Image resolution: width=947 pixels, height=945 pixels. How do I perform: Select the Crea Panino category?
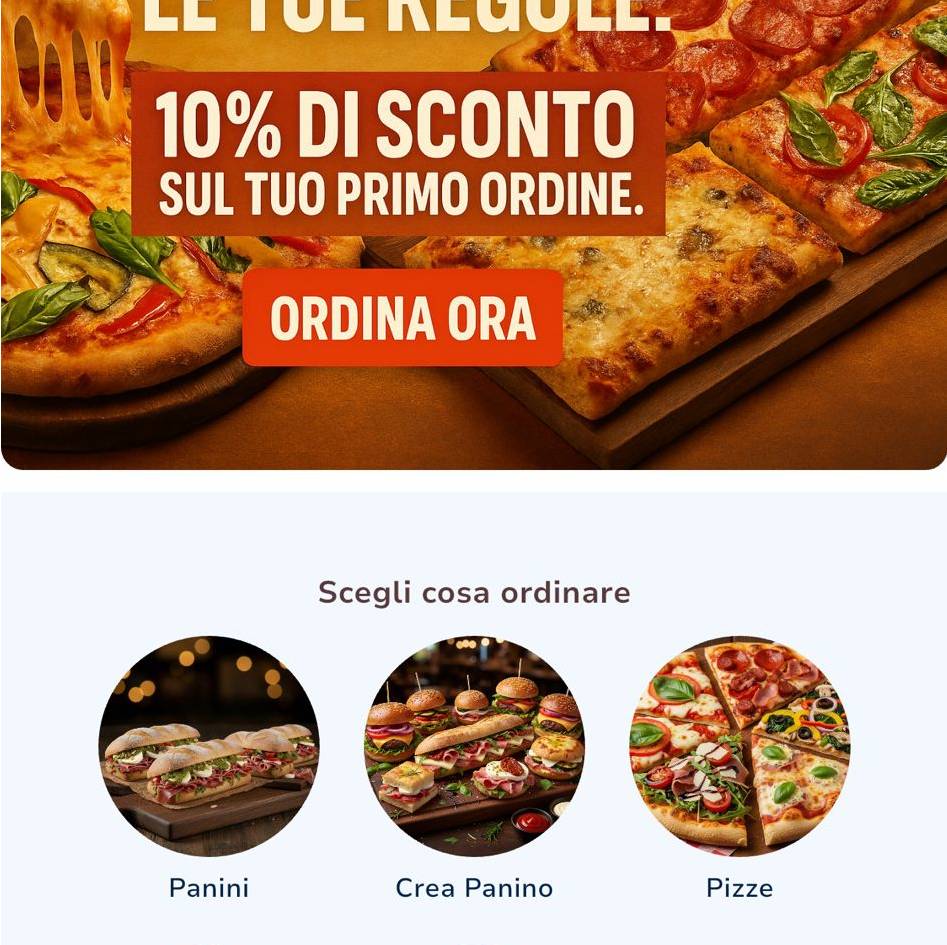coord(474,746)
